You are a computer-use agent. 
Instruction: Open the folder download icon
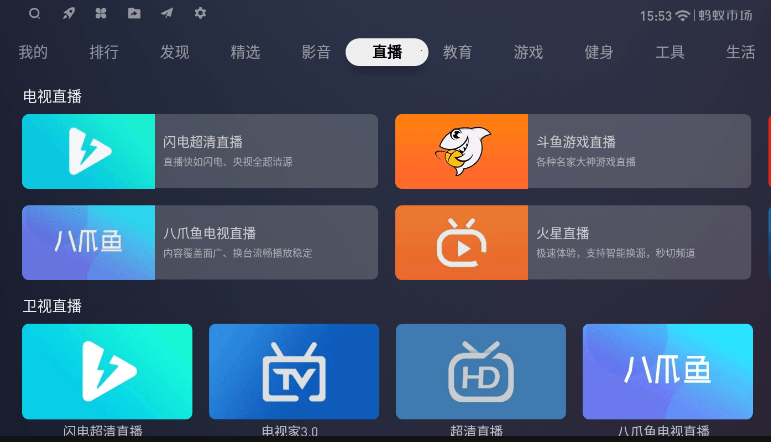point(134,14)
